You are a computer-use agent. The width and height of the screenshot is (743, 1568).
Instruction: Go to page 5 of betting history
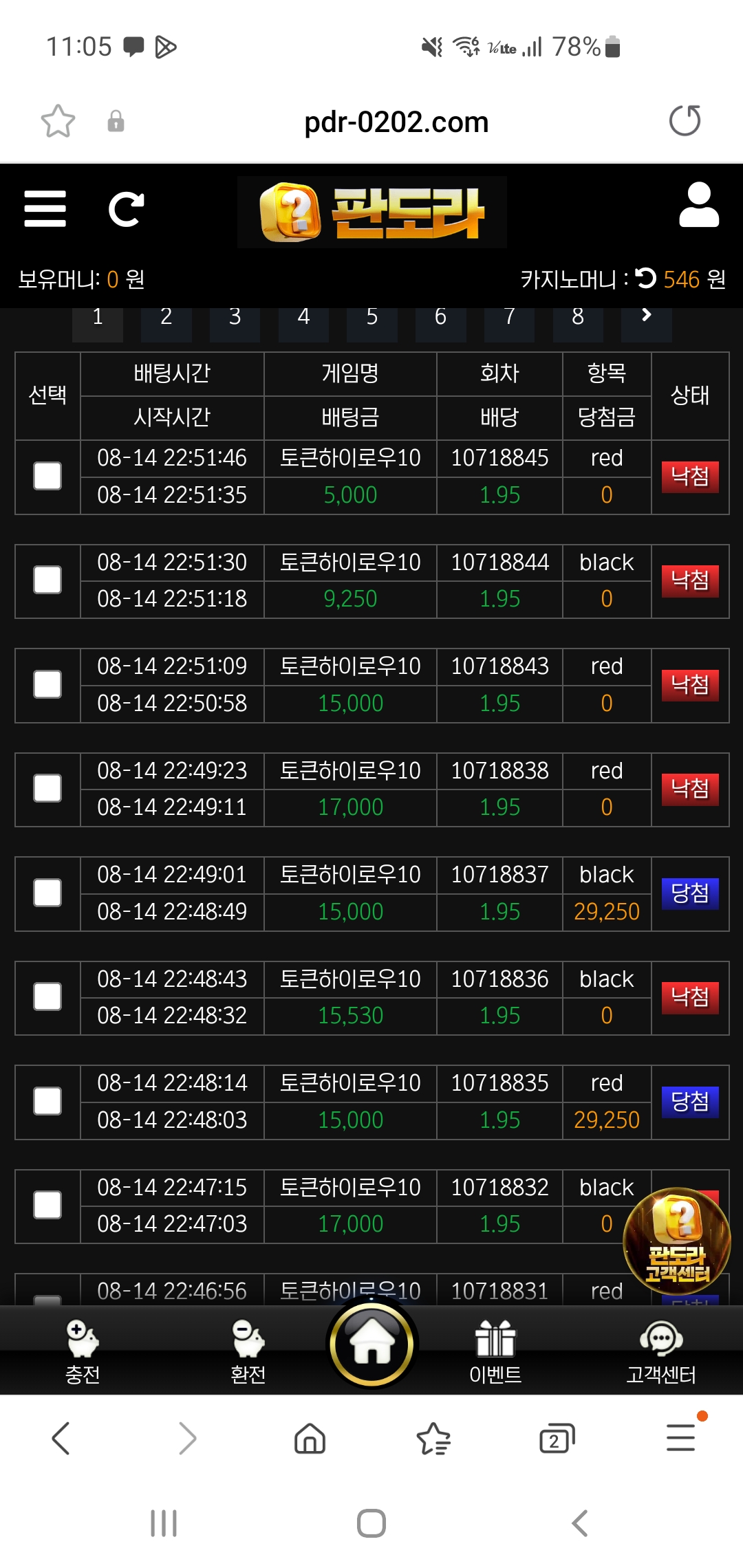point(371,318)
